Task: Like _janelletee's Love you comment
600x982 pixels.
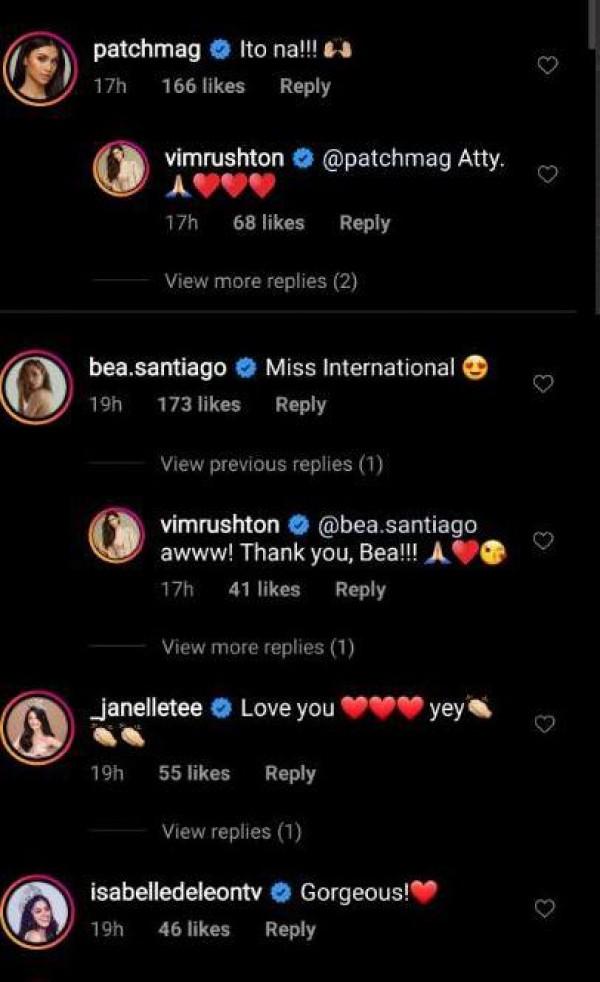Action: (x=544, y=724)
